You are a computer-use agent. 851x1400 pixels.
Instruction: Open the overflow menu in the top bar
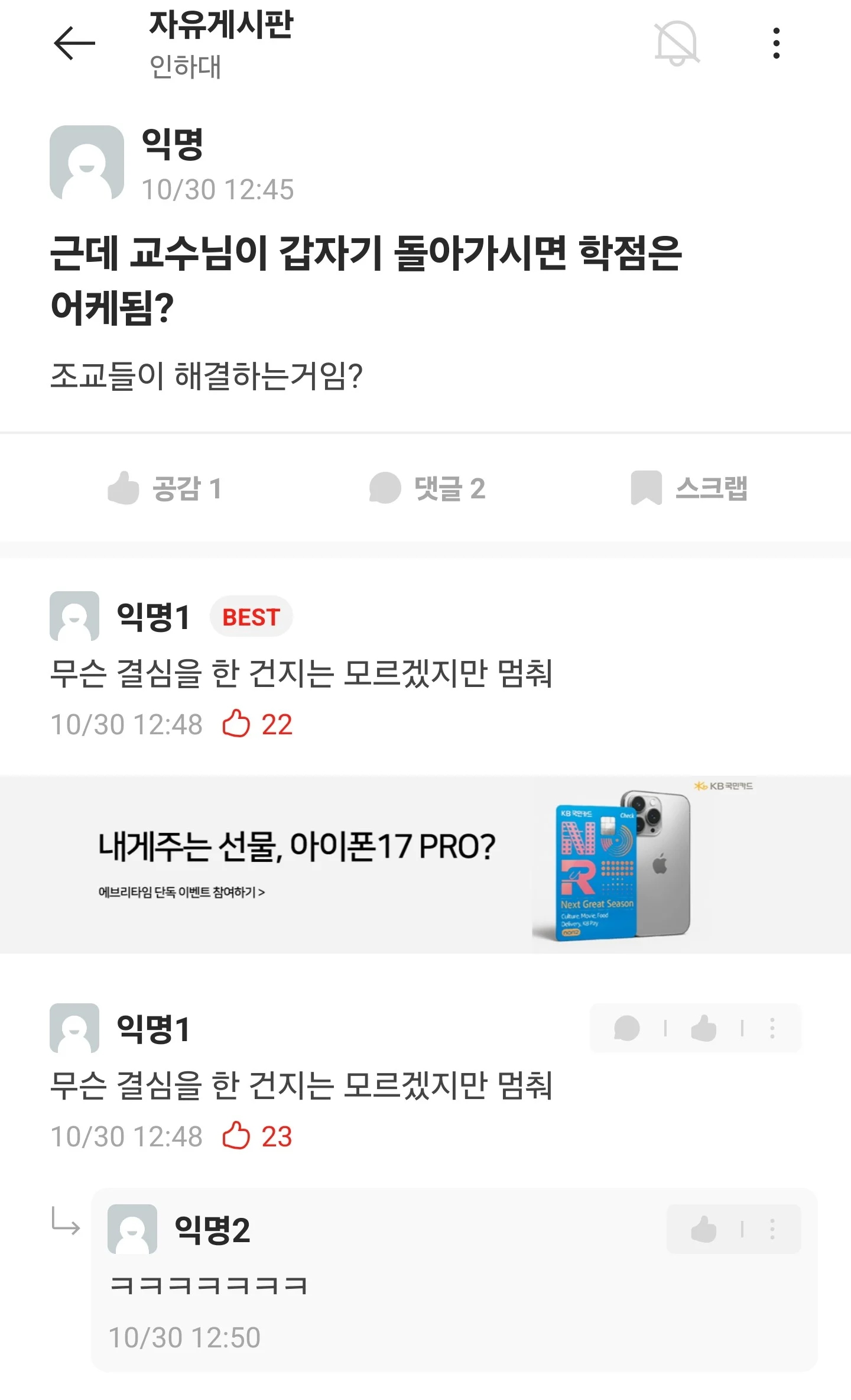776,43
